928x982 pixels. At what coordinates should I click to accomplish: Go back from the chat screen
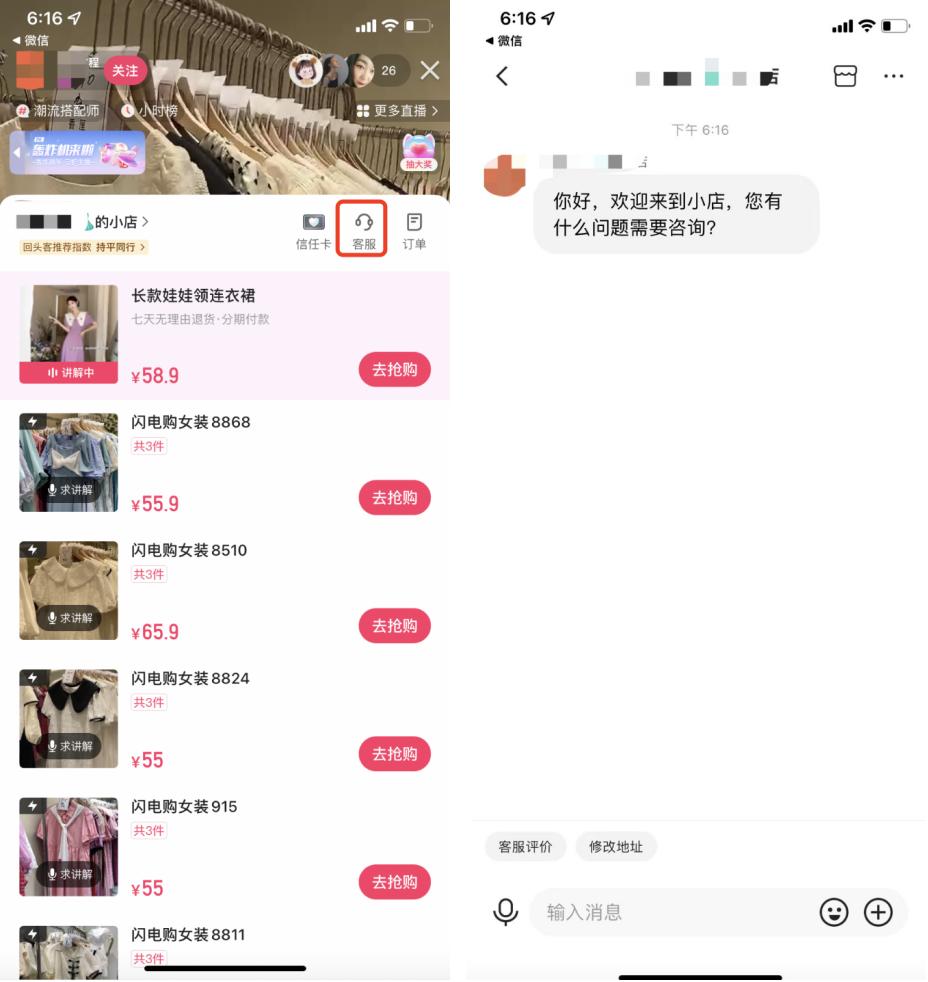(502, 76)
